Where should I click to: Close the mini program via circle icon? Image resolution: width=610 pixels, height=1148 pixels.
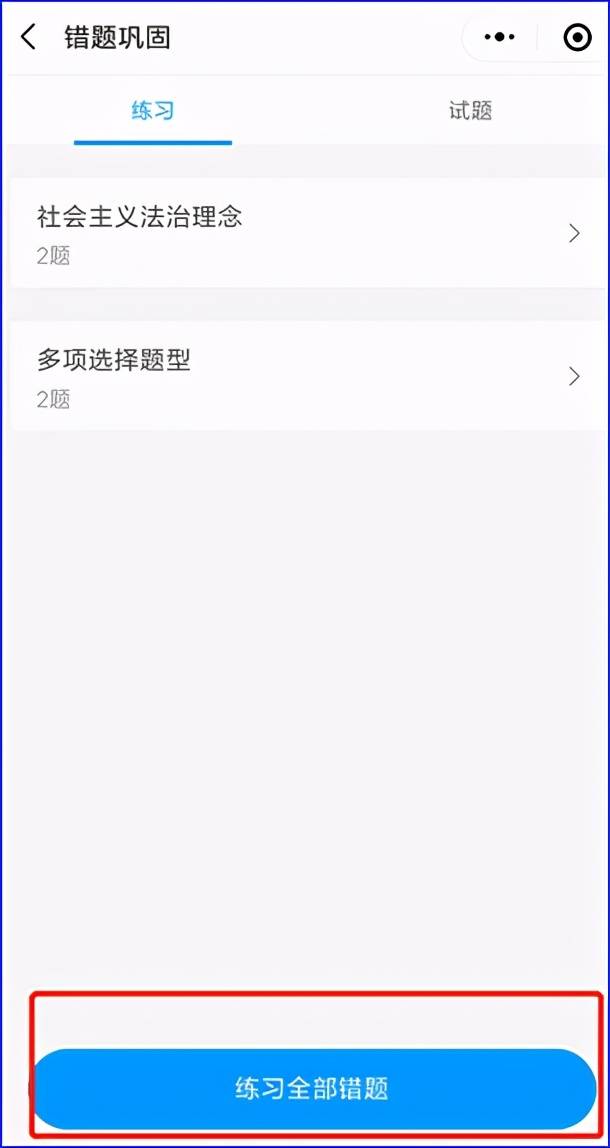click(x=577, y=37)
